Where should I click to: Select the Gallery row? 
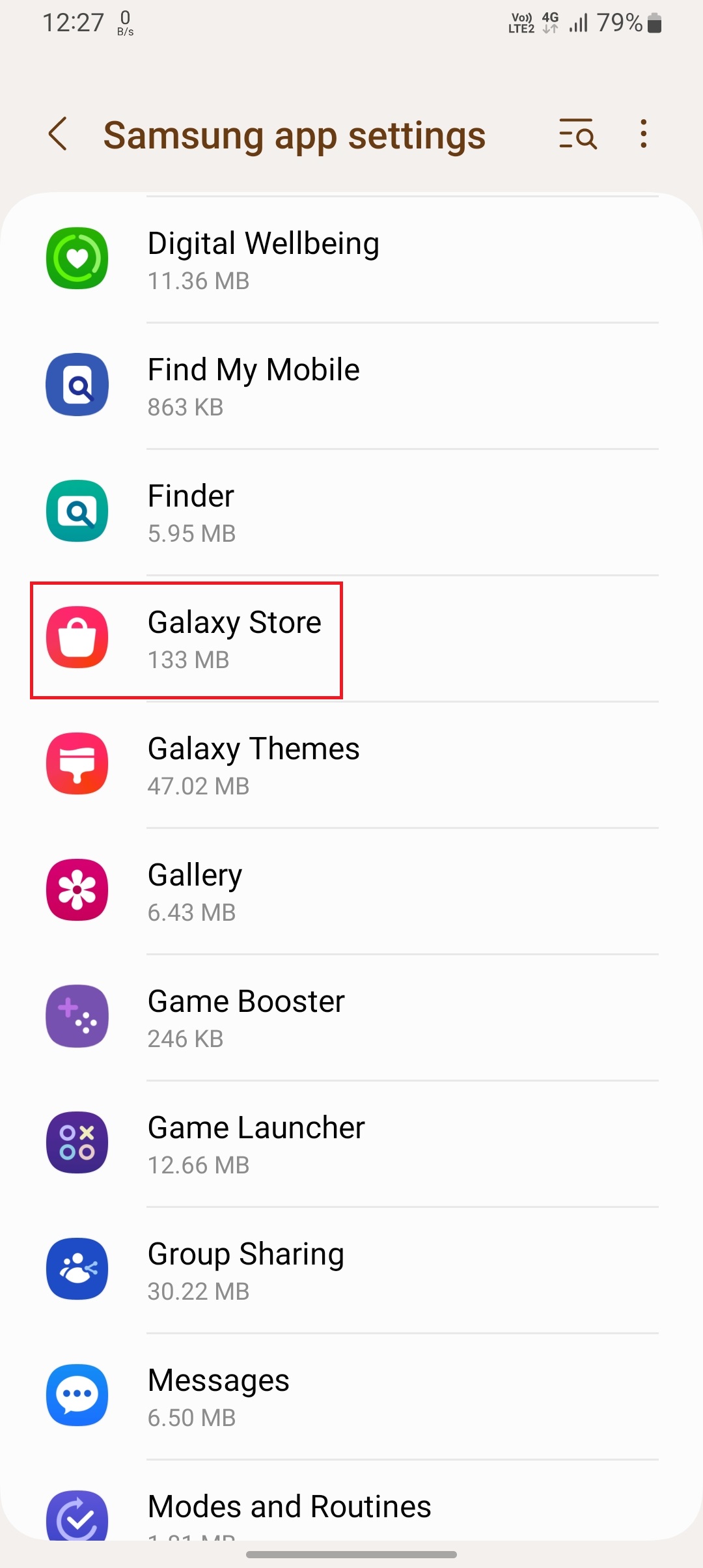[x=351, y=891]
